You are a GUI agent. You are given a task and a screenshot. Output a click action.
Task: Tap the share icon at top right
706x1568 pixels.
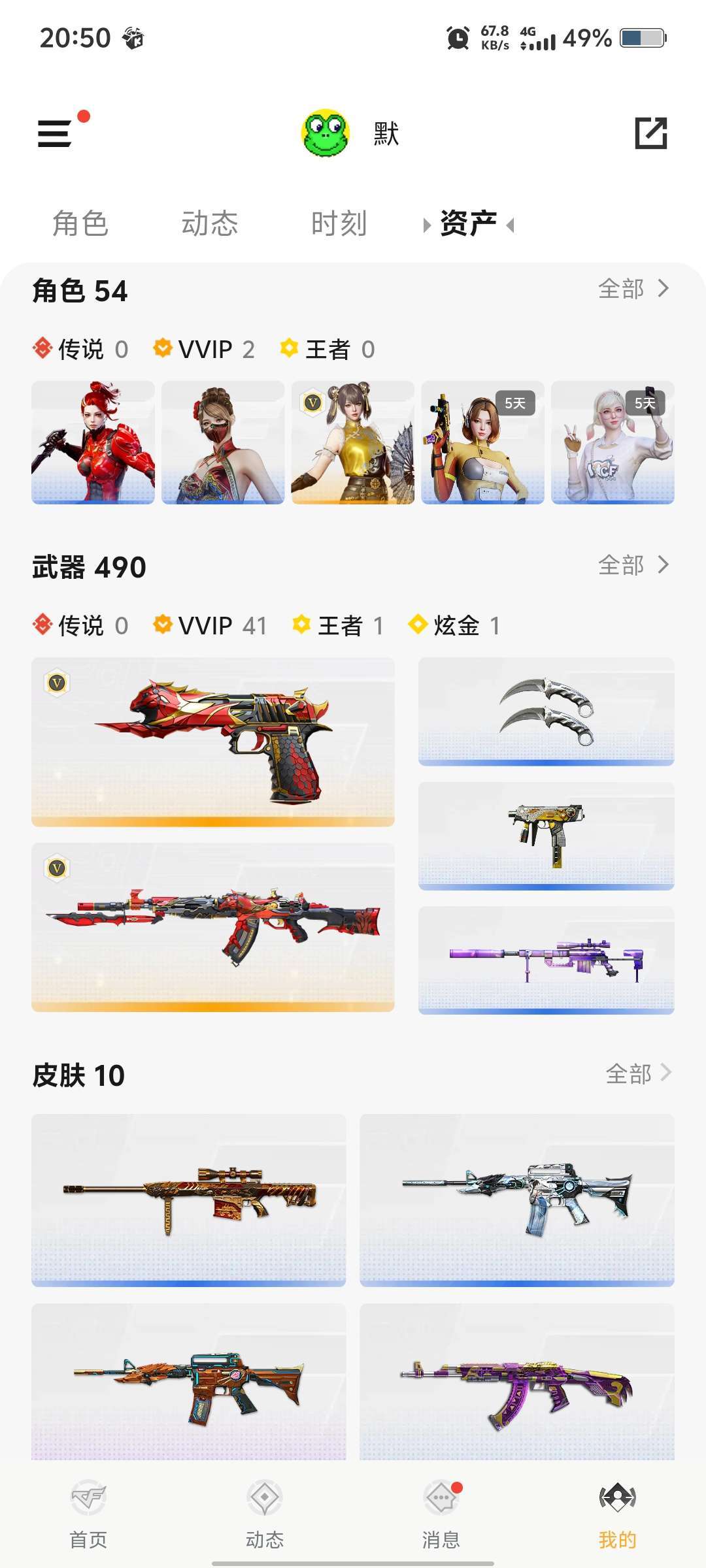651,134
